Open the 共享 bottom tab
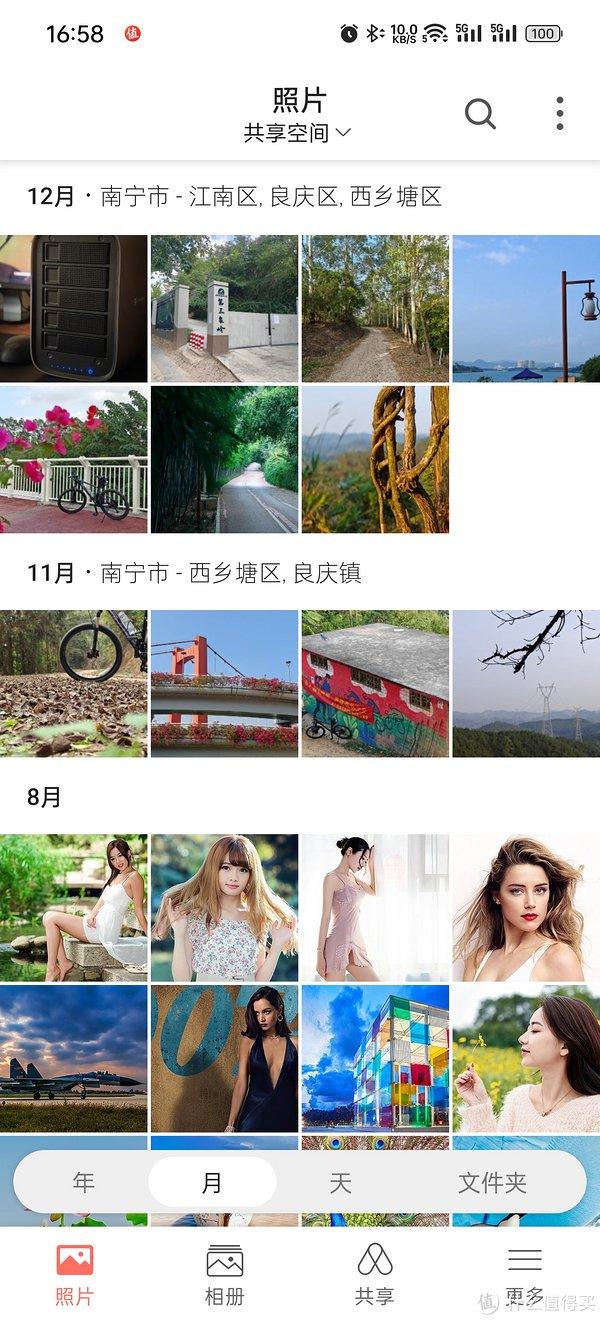This screenshot has height=1320, width=600. pos(375,1275)
